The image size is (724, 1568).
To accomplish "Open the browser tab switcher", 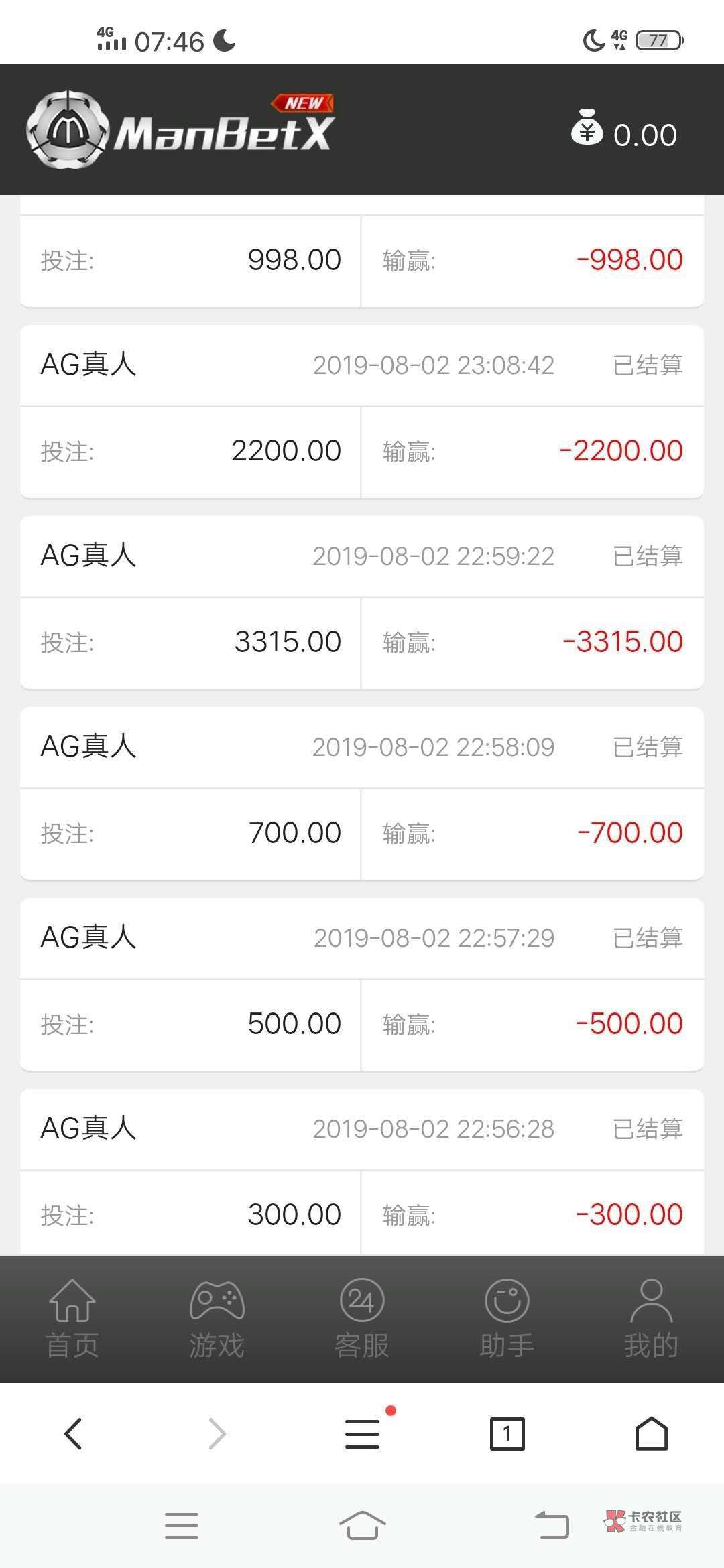I will point(507,1434).
